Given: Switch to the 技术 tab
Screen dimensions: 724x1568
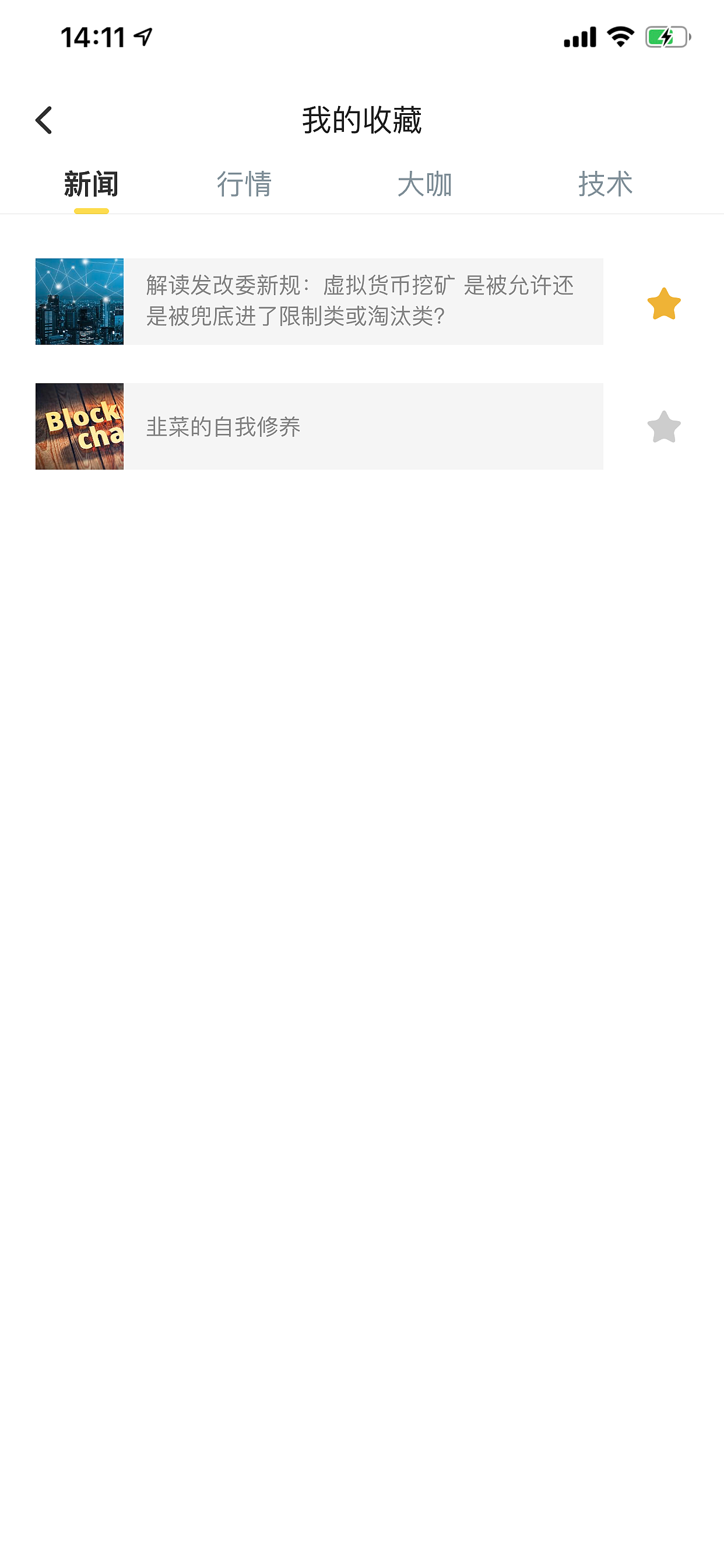Looking at the screenshot, I should [x=605, y=184].
